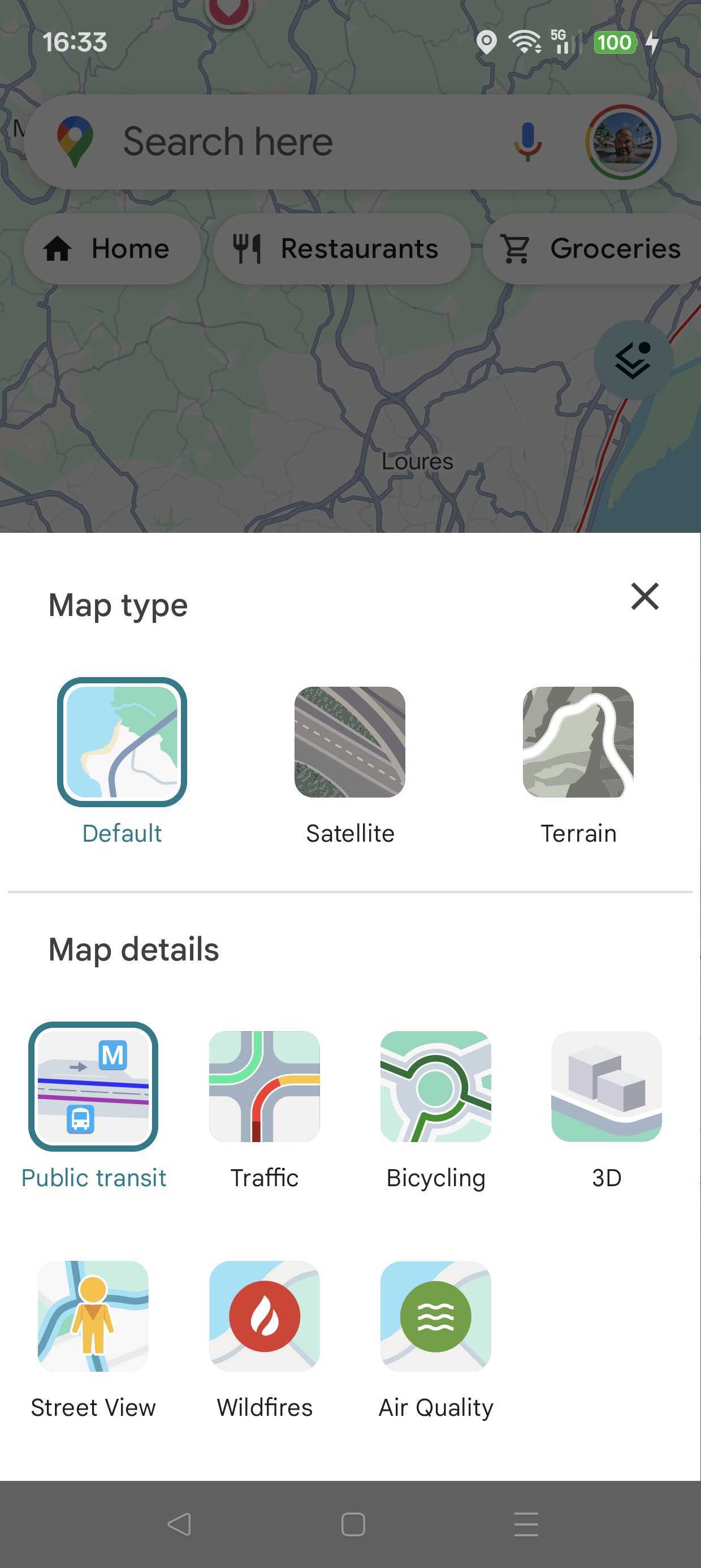This screenshot has width=701, height=1568.
Task: Open the account profile picture
Action: coord(622,142)
